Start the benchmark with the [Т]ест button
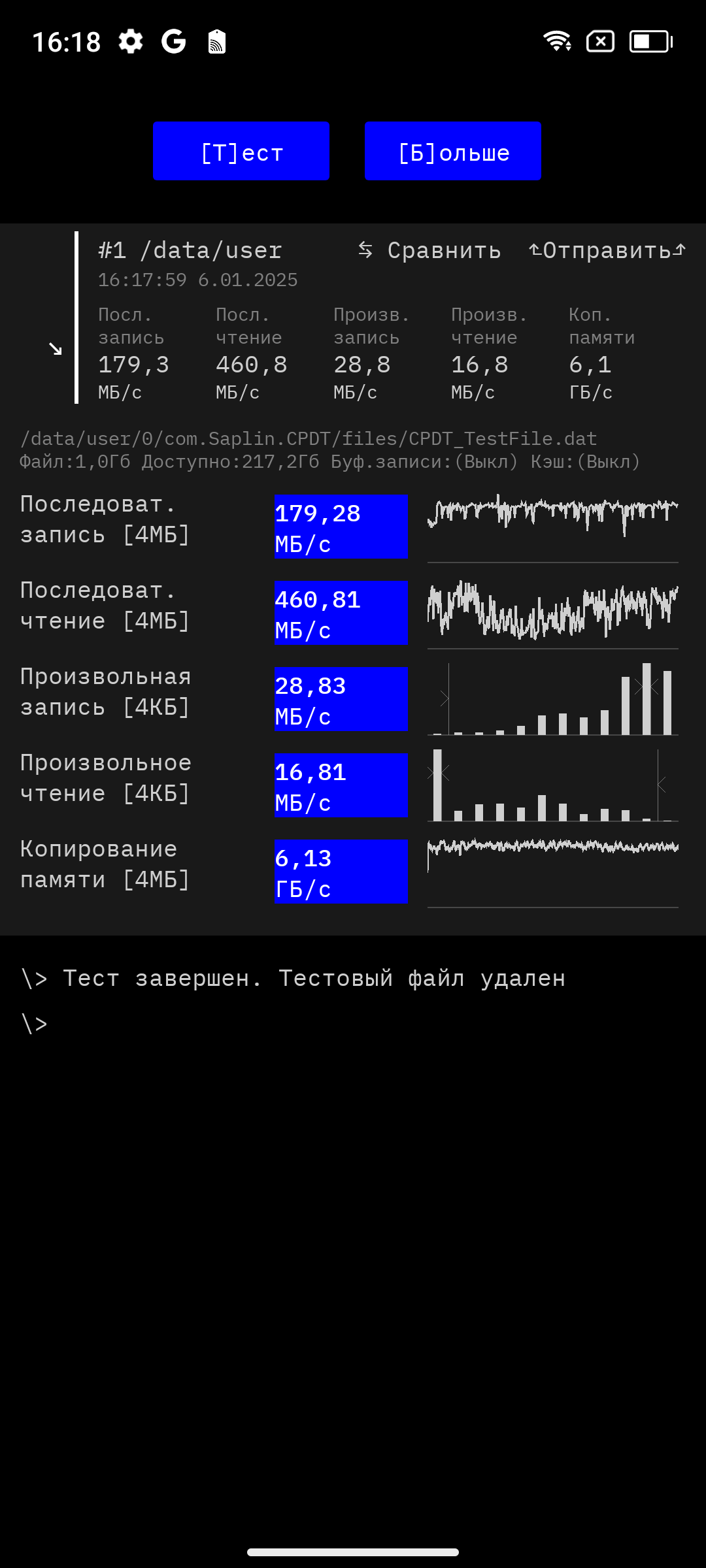 pyautogui.click(x=241, y=151)
